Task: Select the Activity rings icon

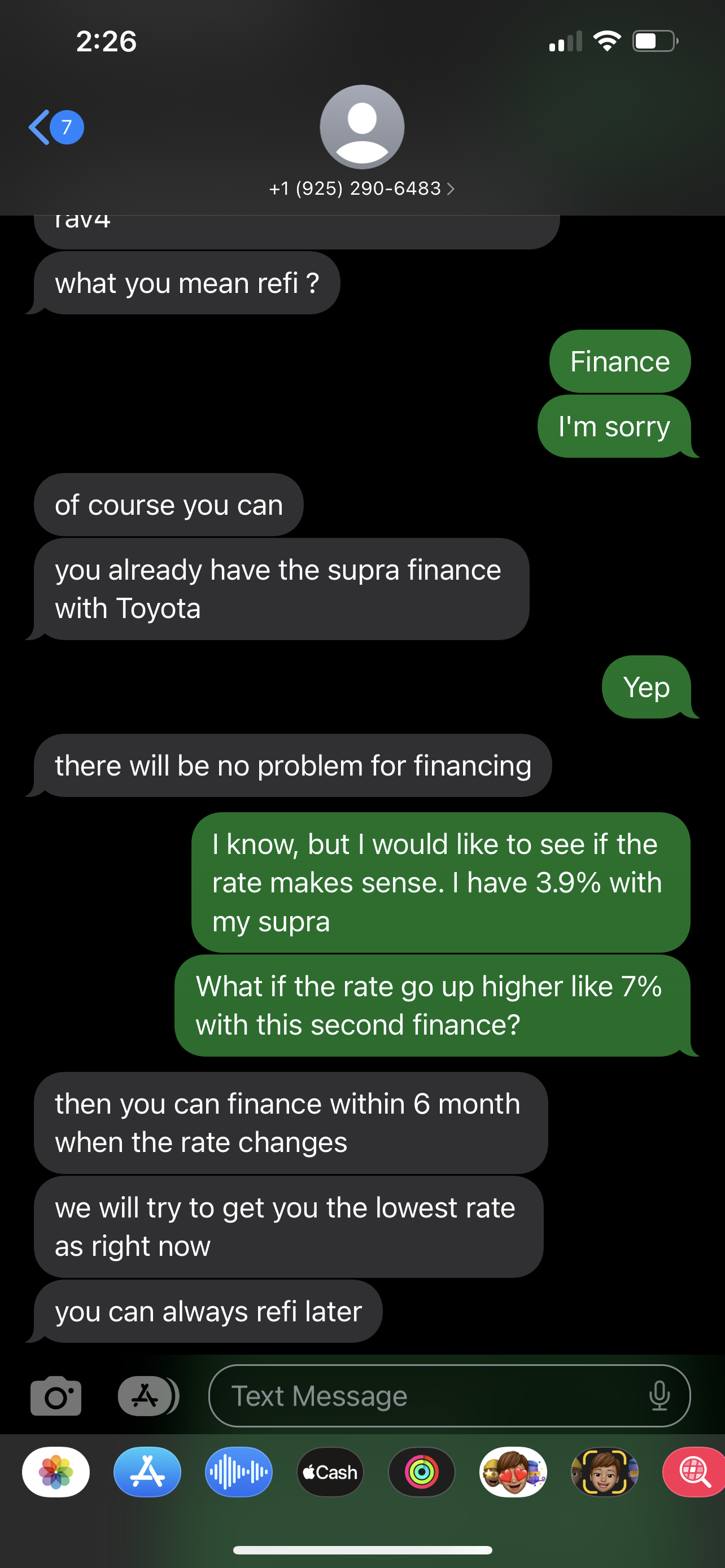Action: (422, 1472)
